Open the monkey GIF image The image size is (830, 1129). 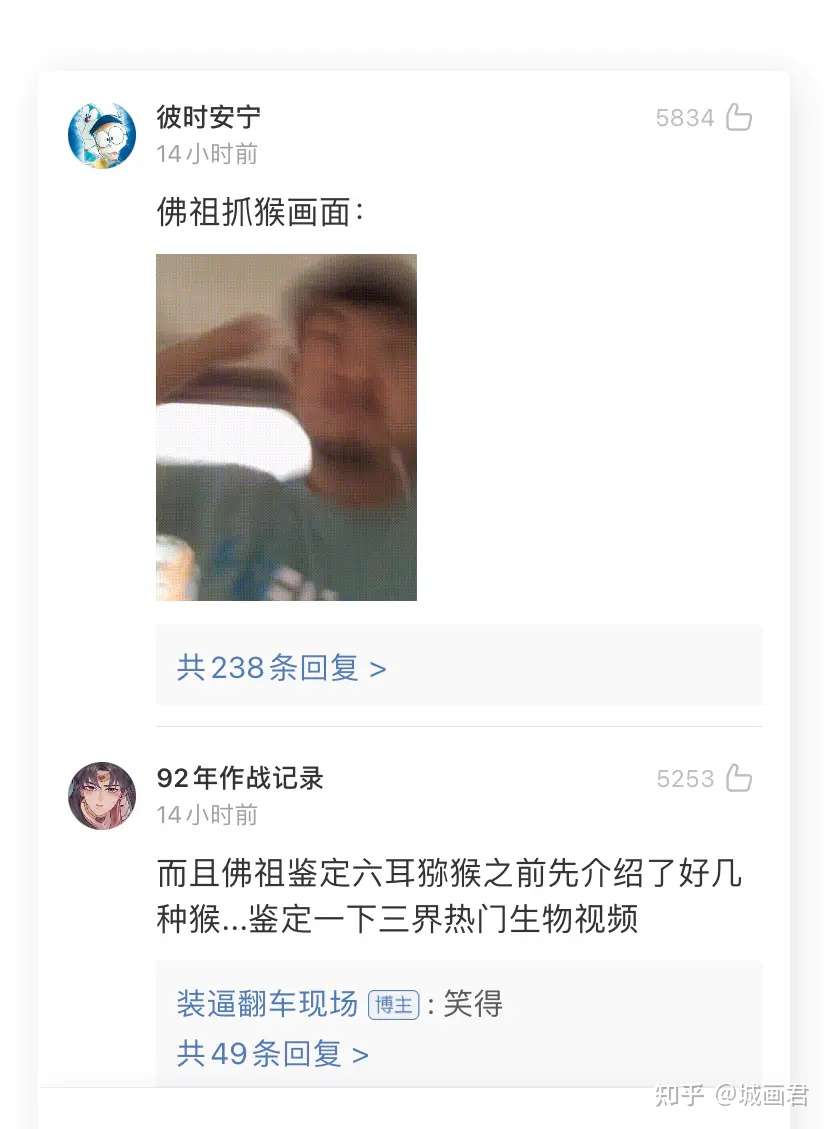click(x=286, y=427)
